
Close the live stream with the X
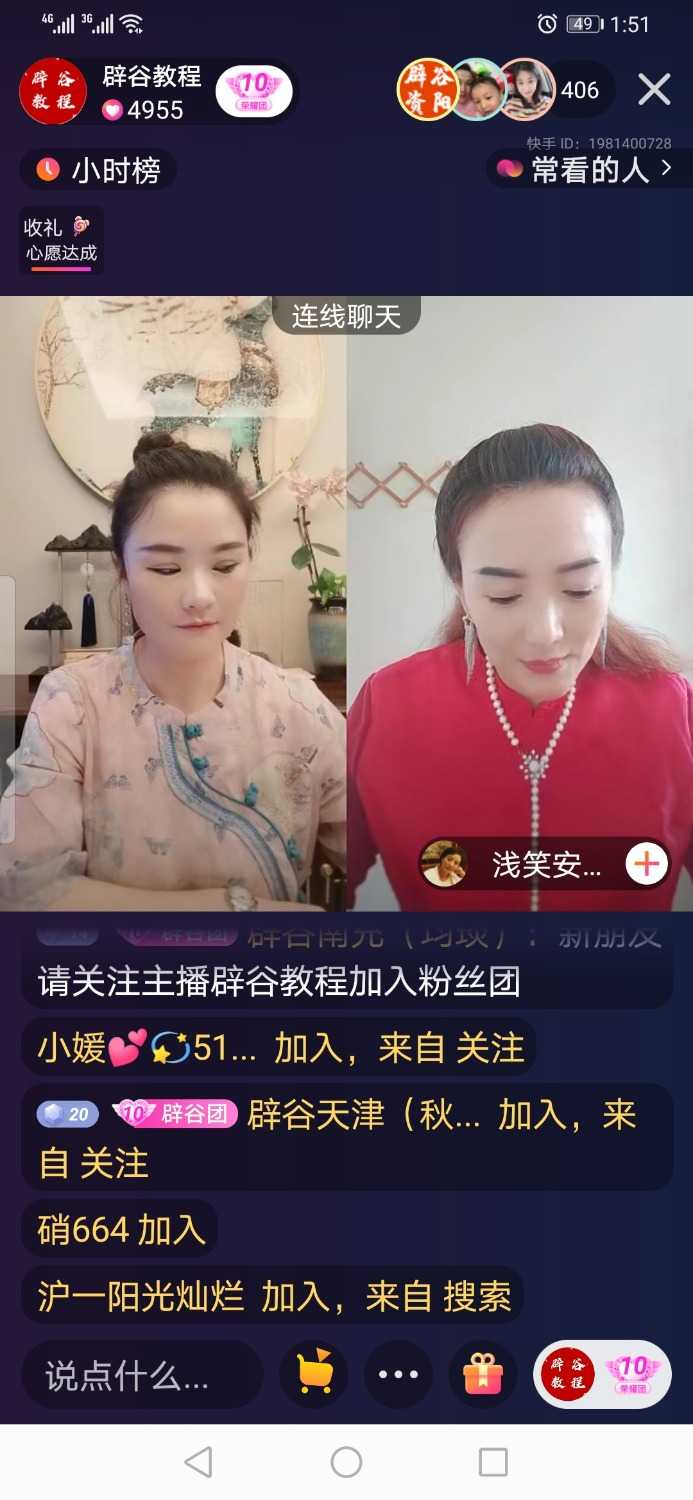click(x=654, y=90)
